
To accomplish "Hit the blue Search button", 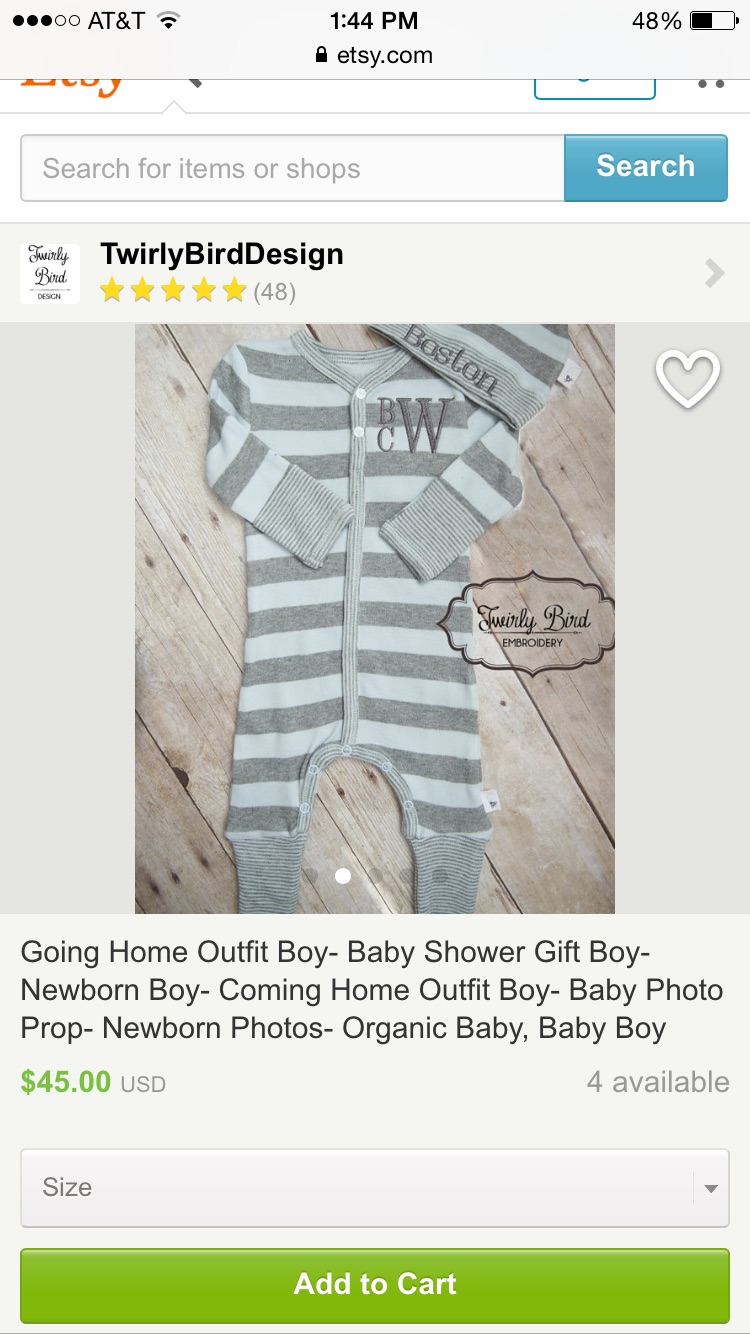I will pyautogui.click(x=645, y=167).
